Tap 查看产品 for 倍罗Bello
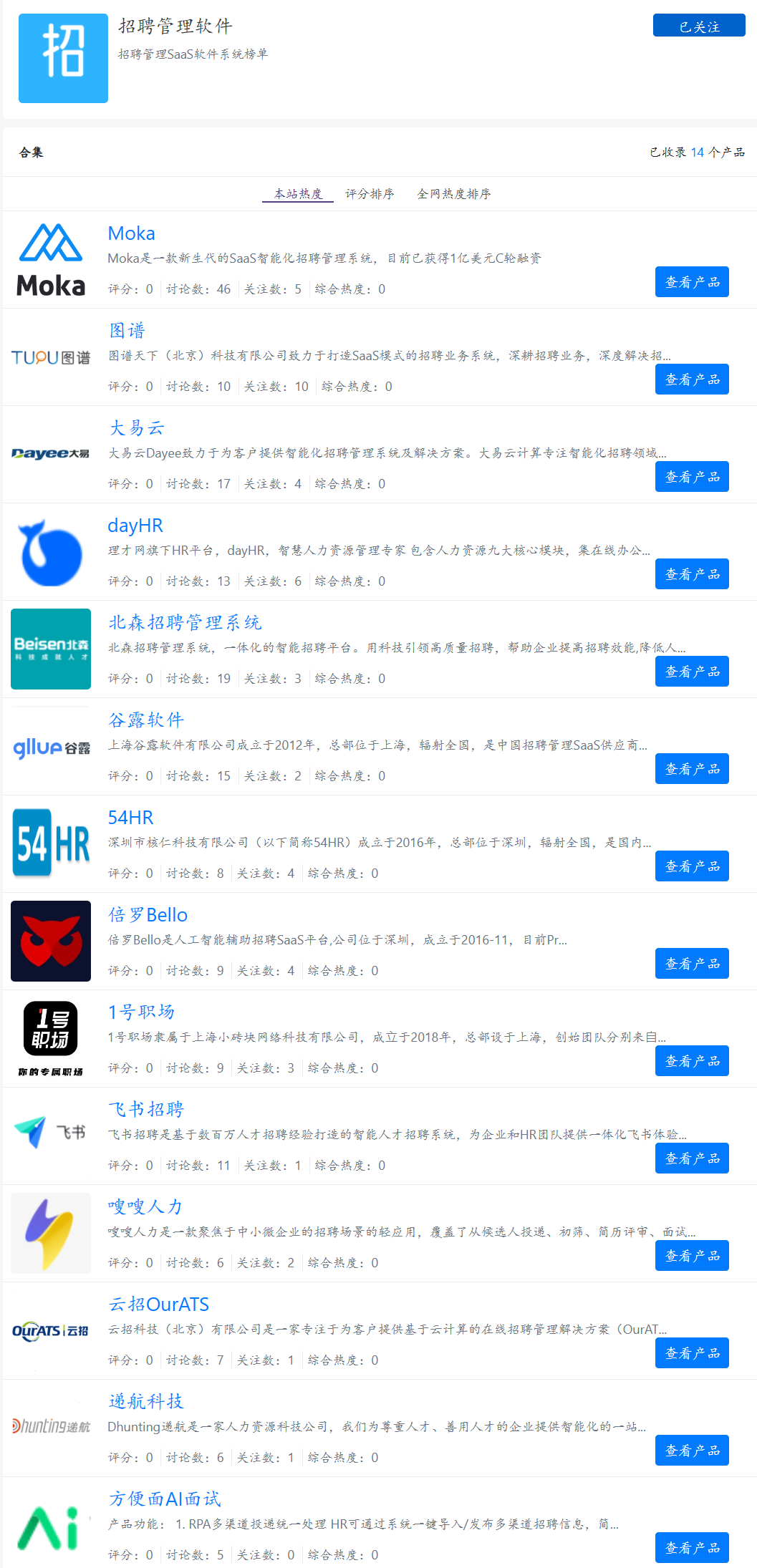The height and width of the screenshot is (1568, 757). [692, 964]
